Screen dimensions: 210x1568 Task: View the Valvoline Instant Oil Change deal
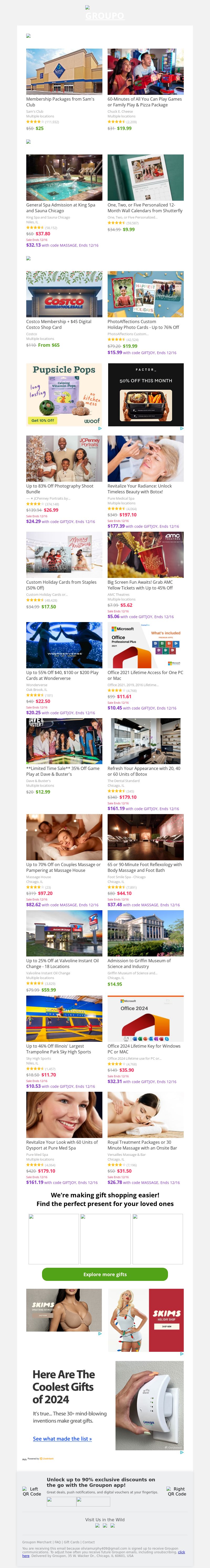click(x=64, y=933)
